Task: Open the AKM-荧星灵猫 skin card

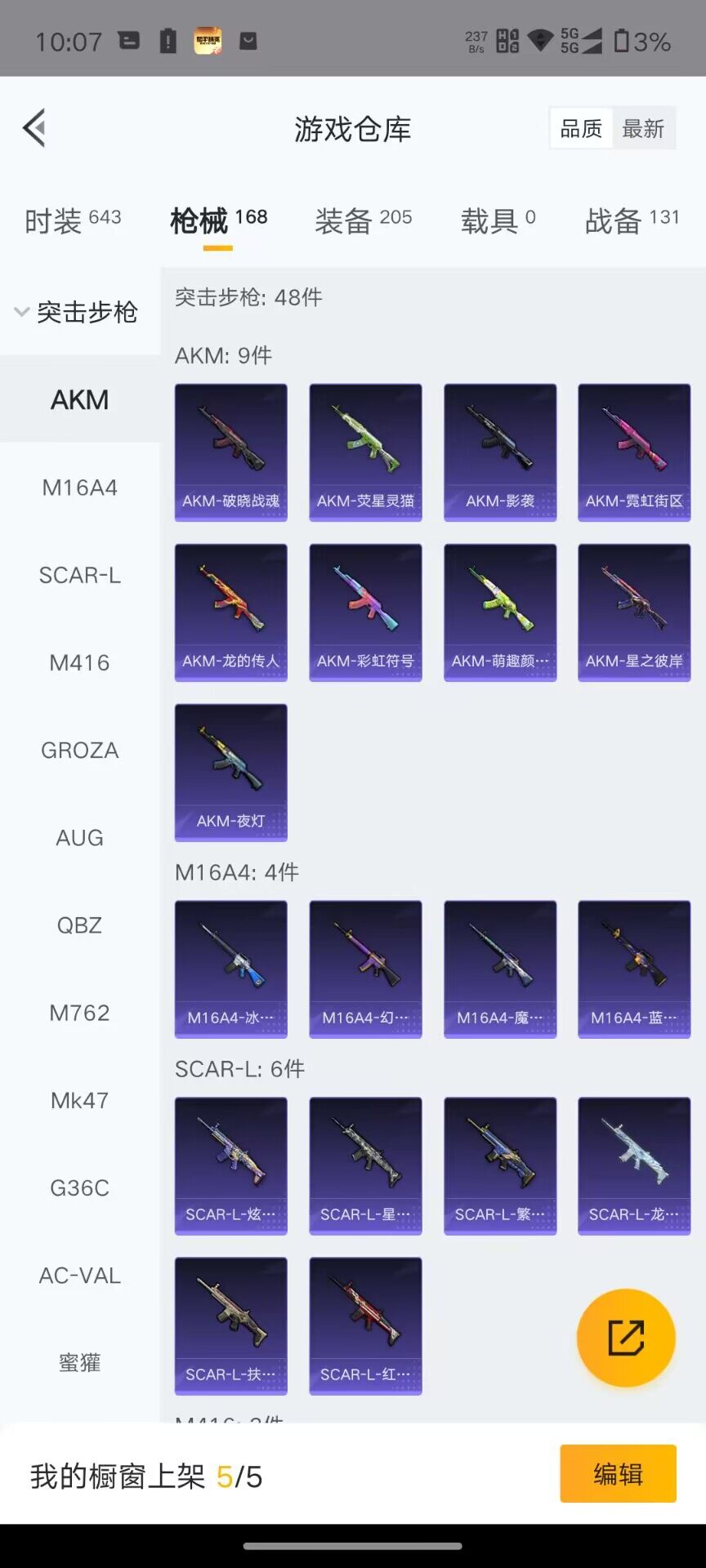Action: coord(365,452)
